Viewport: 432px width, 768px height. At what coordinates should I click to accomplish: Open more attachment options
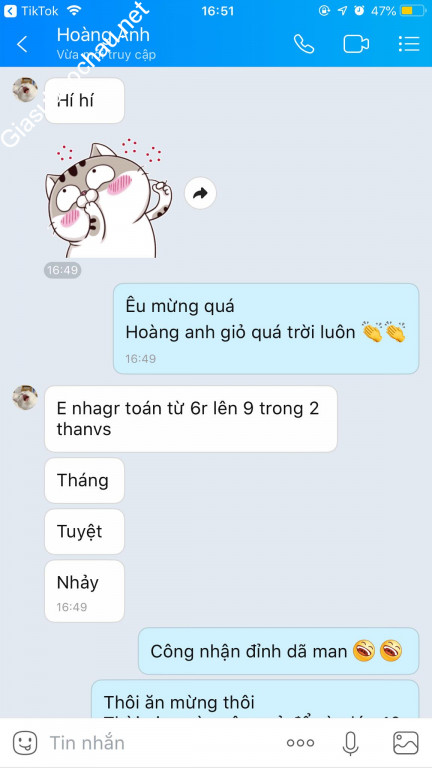tap(300, 743)
